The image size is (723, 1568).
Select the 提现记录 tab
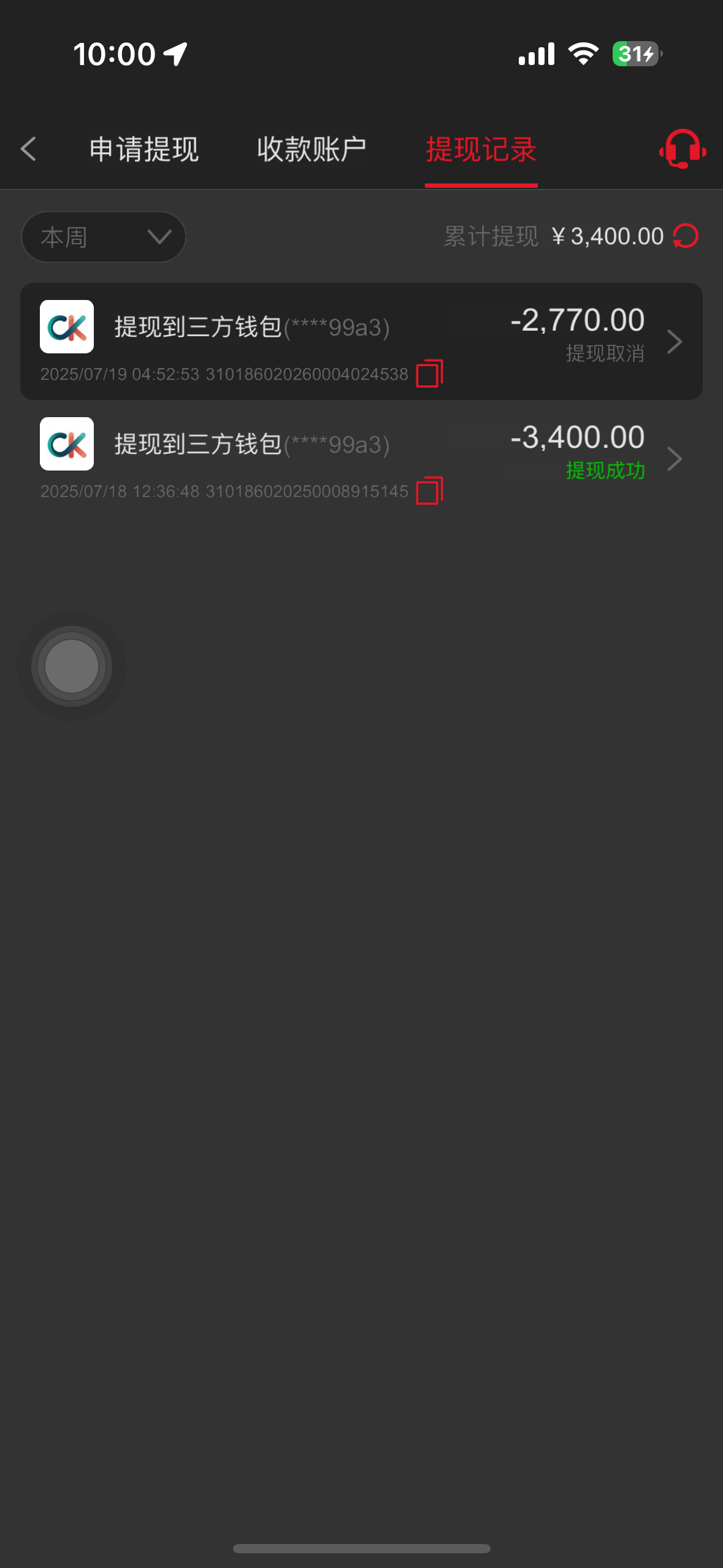coord(481,149)
